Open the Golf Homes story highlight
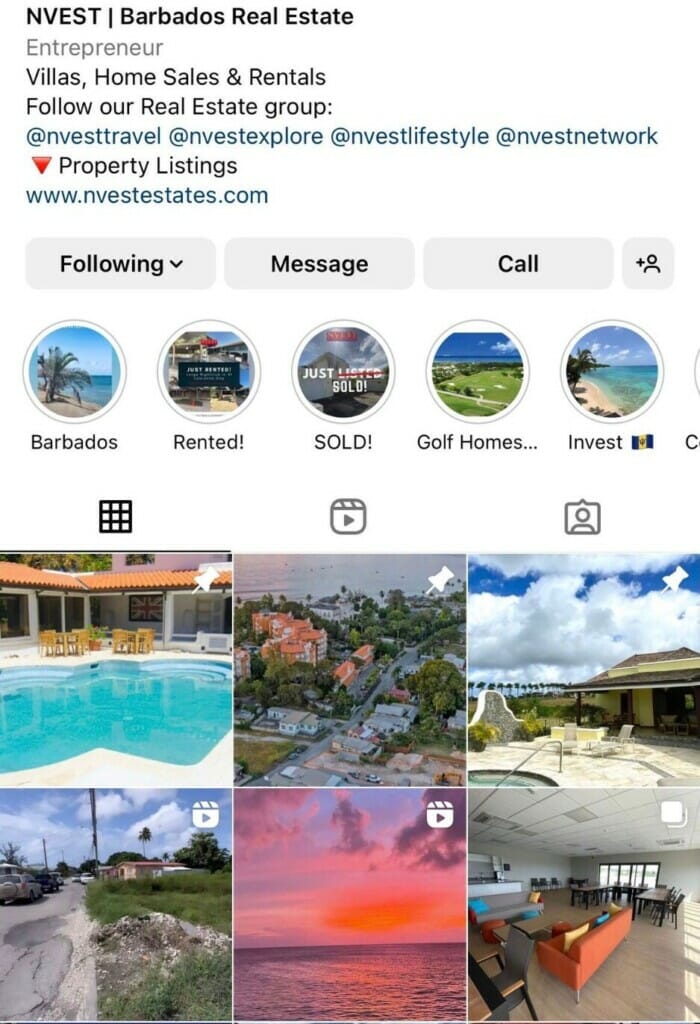 click(x=477, y=372)
